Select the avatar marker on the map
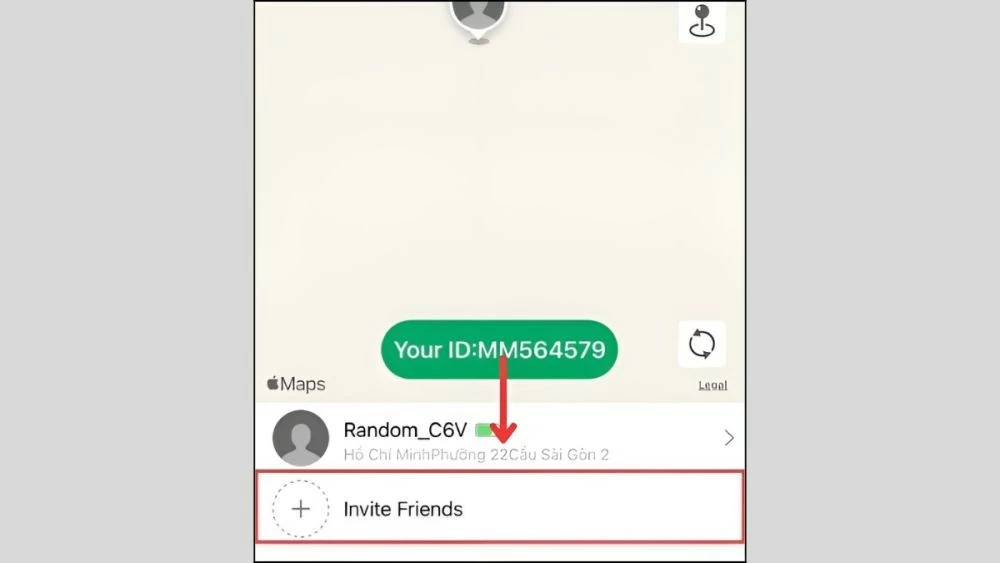Screen dimensions: 1000x563 [479, 14]
